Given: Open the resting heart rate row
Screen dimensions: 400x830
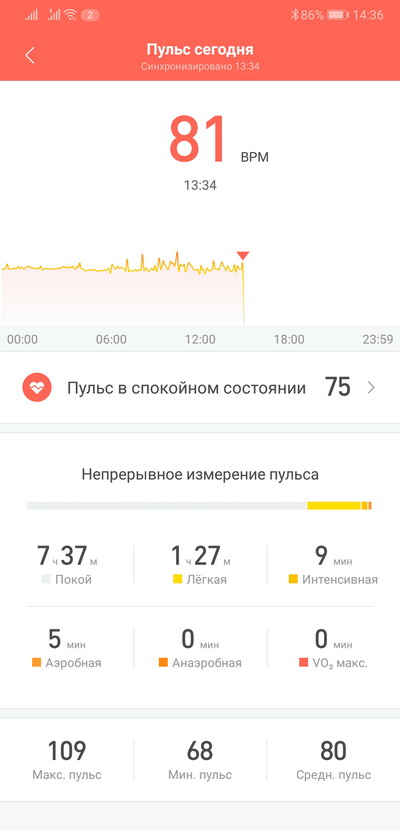Looking at the screenshot, I should (x=200, y=388).
